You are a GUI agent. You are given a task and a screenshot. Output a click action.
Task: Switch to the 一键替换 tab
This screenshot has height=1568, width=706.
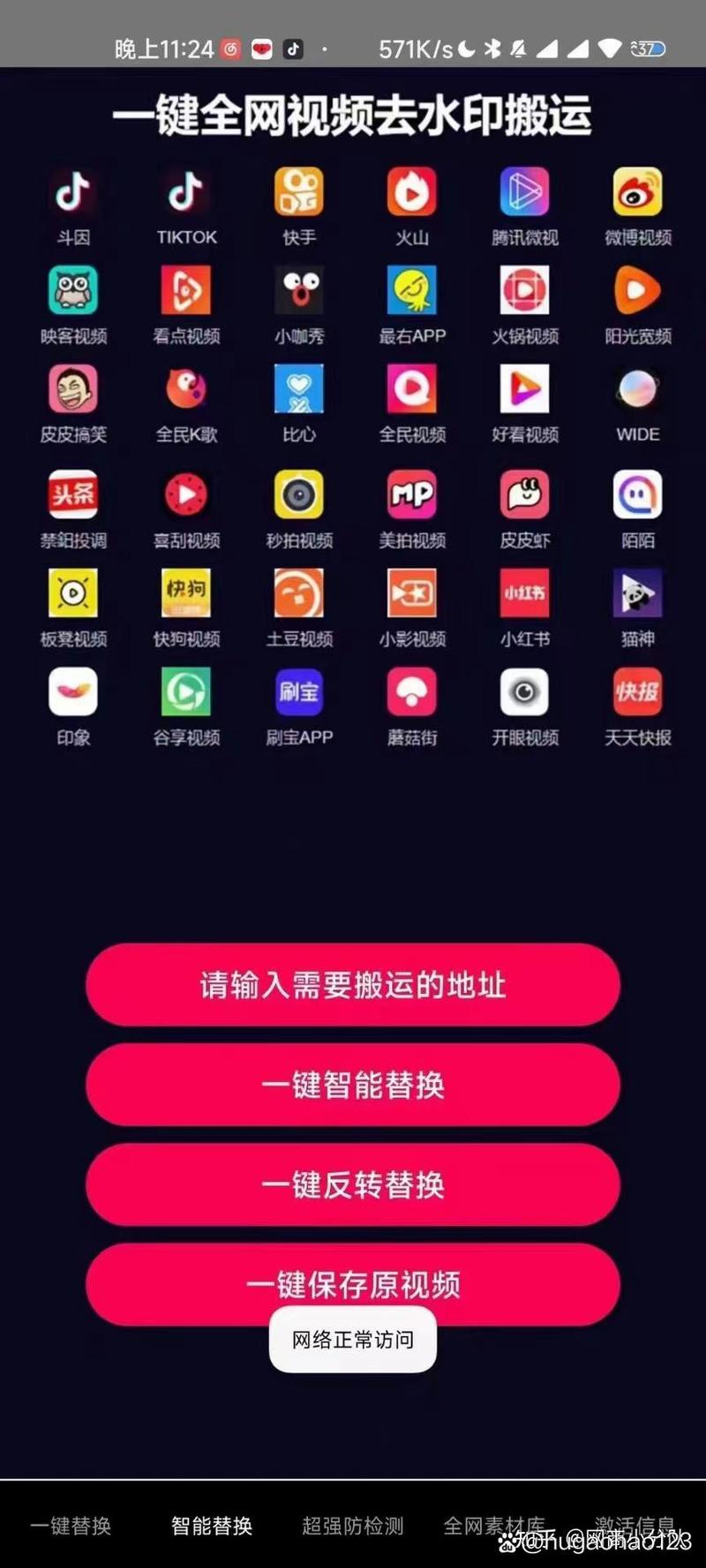click(x=71, y=1526)
